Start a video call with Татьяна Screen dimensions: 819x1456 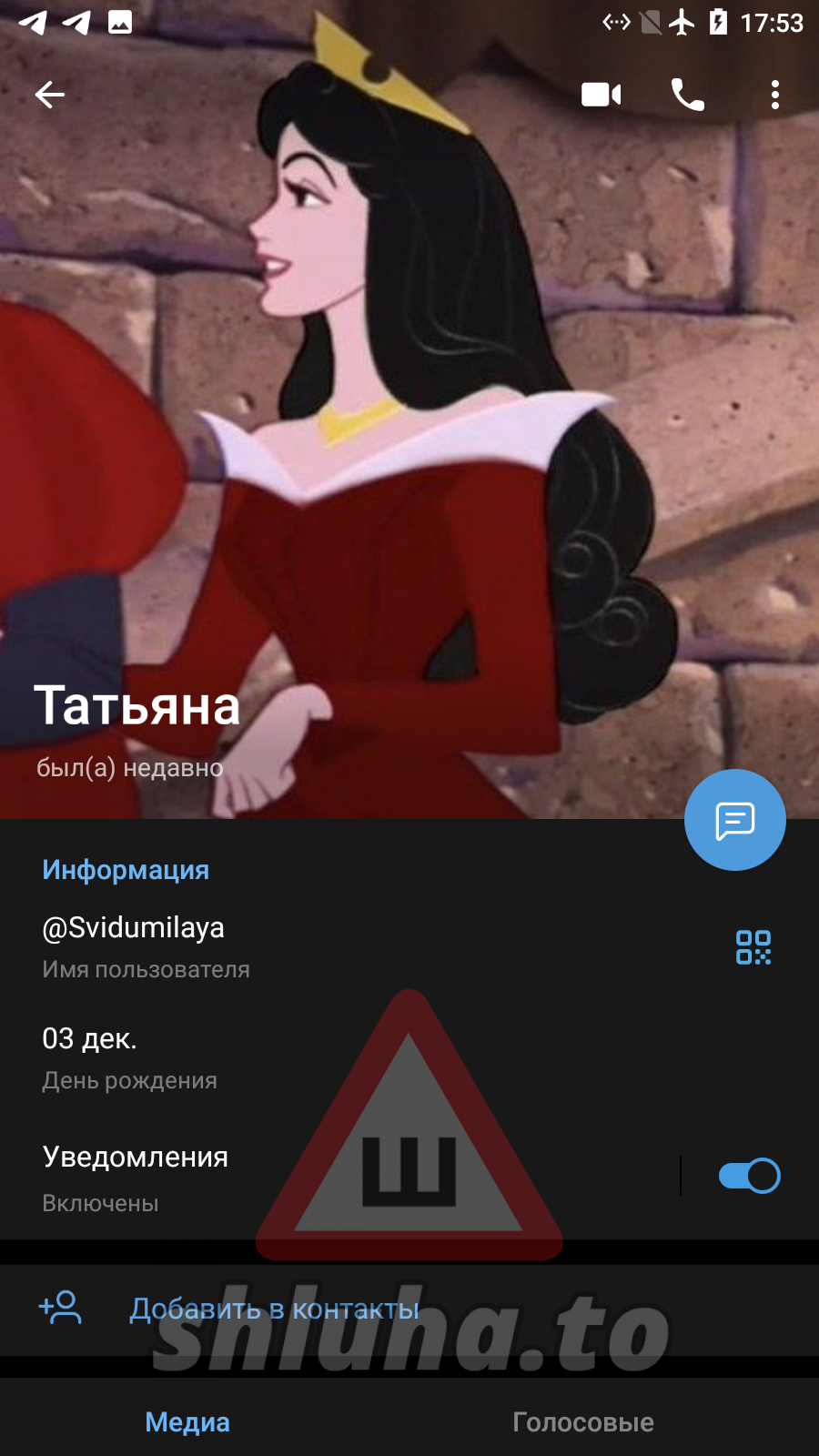(601, 95)
